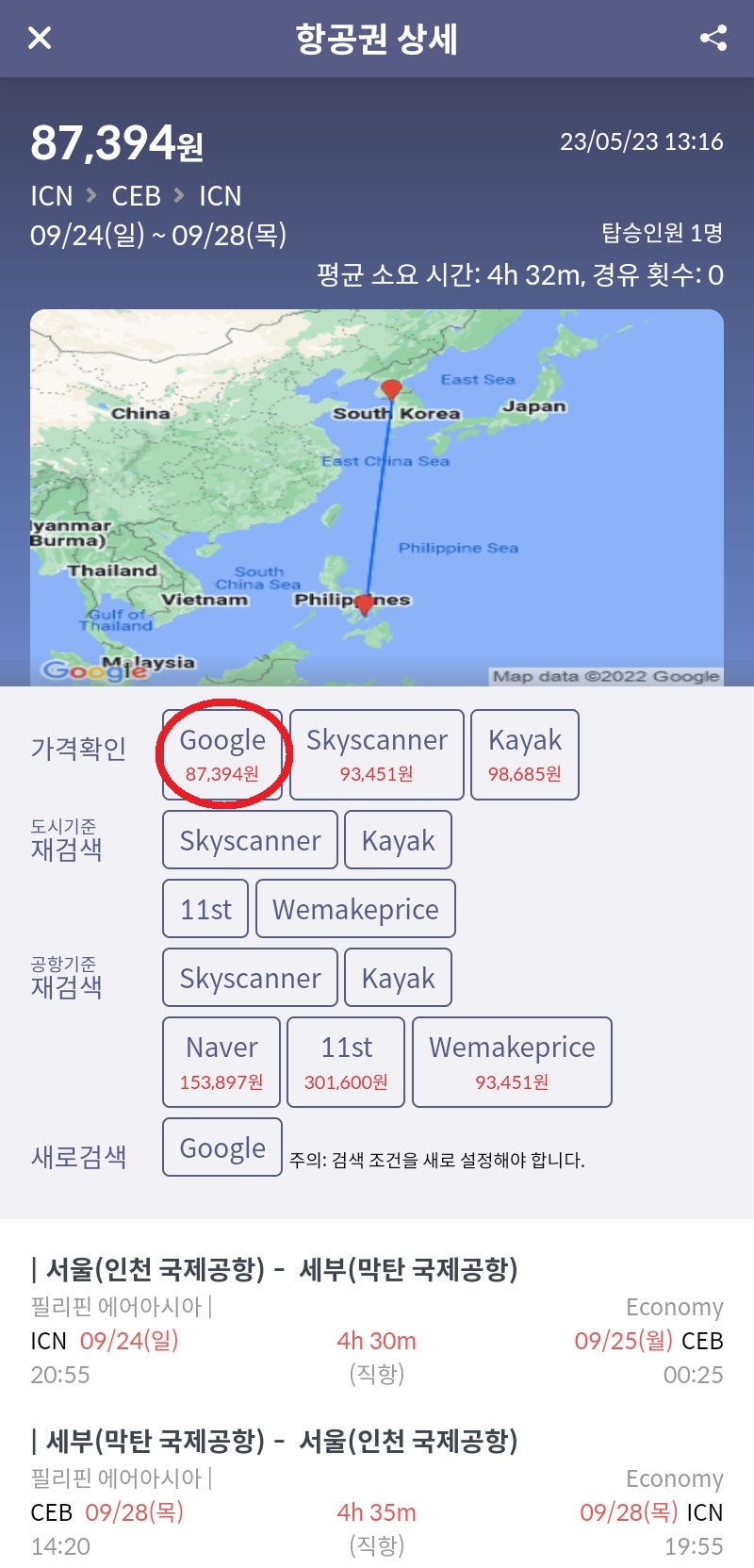Start a new search on Google
Image resolution: width=754 pixels, height=1568 pixels.
coord(222,1147)
